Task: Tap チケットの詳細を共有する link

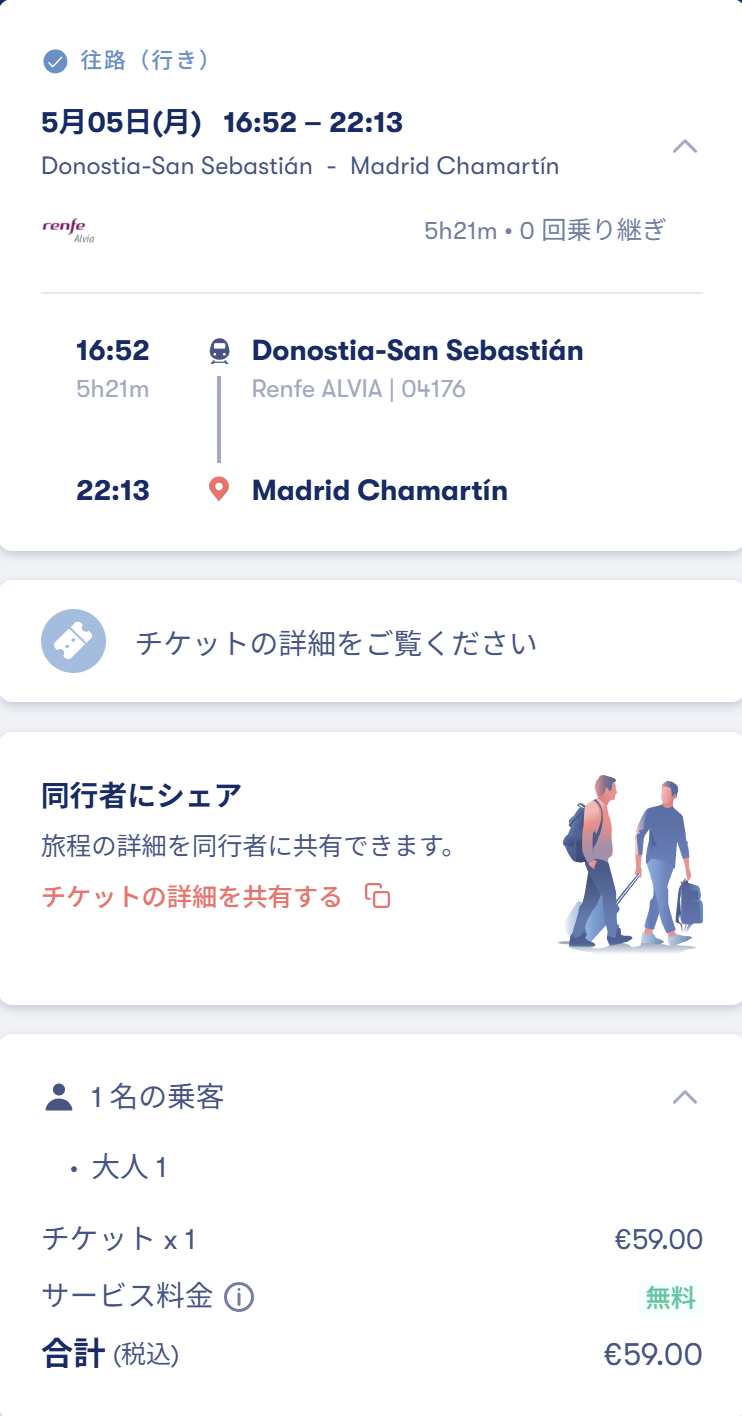Action: pos(192,896)
